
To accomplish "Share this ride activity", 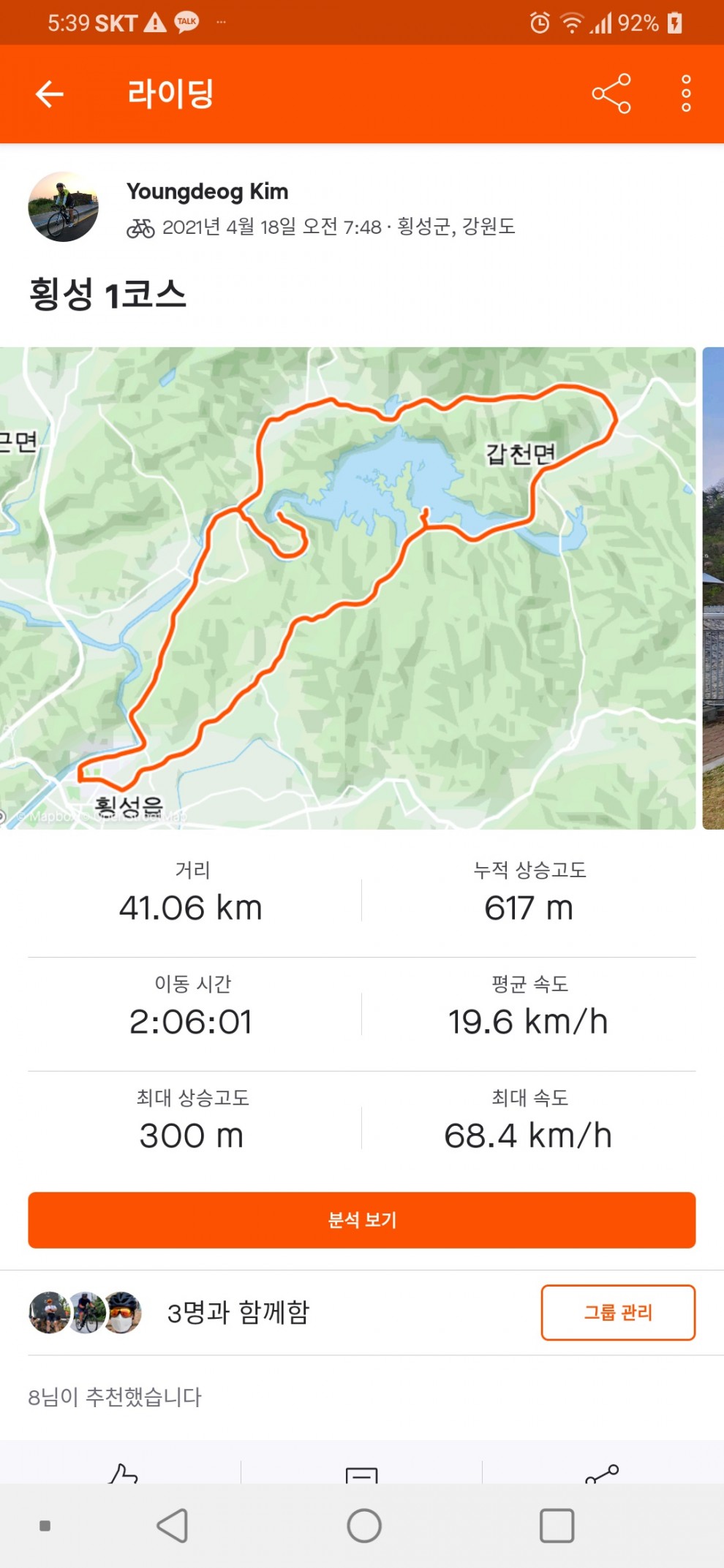I will [x=611, y=94].
